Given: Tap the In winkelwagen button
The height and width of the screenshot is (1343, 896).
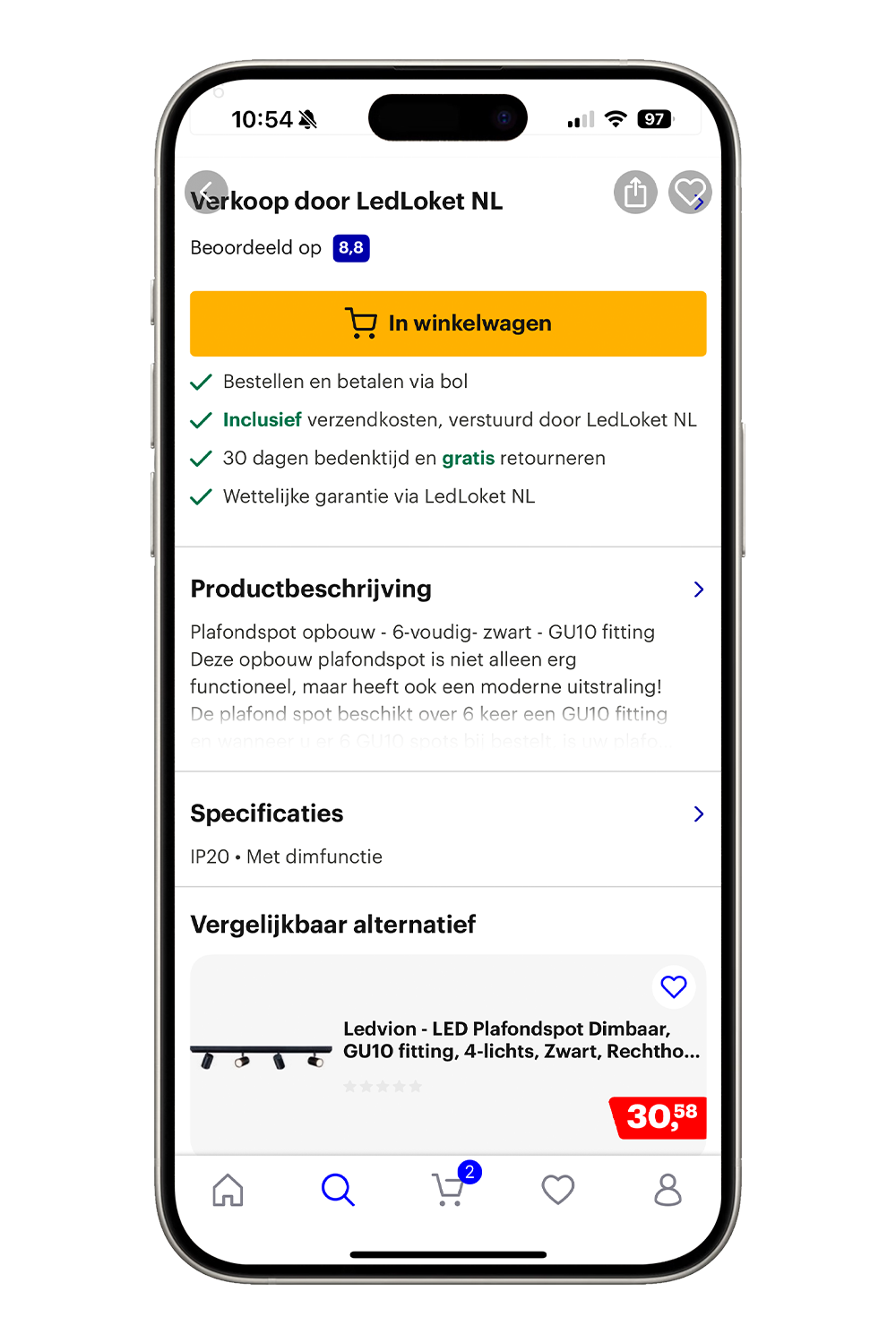Looking at the screenshot, I should click(x=448, y=323).
